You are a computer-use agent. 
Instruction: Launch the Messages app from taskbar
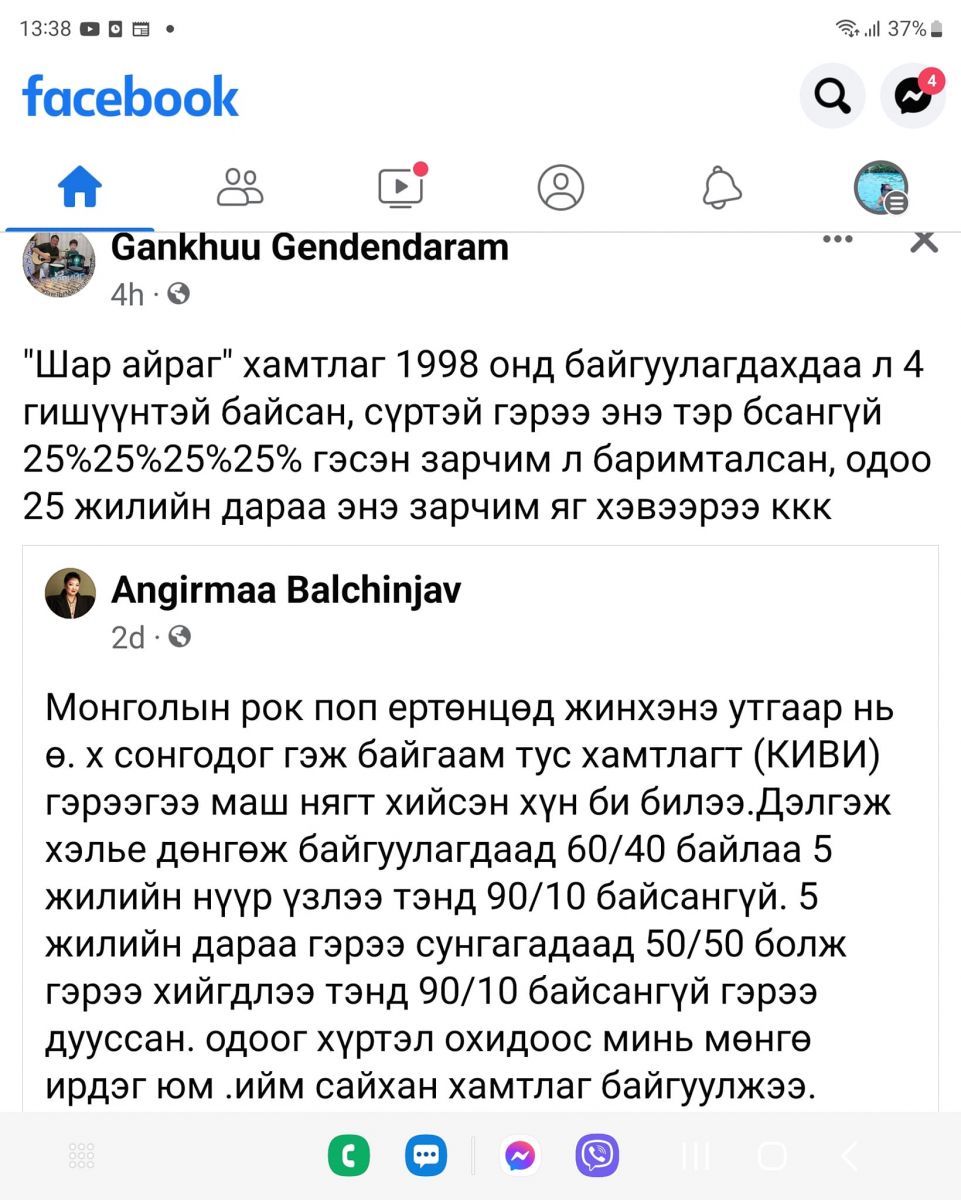tap(426, 1157)
